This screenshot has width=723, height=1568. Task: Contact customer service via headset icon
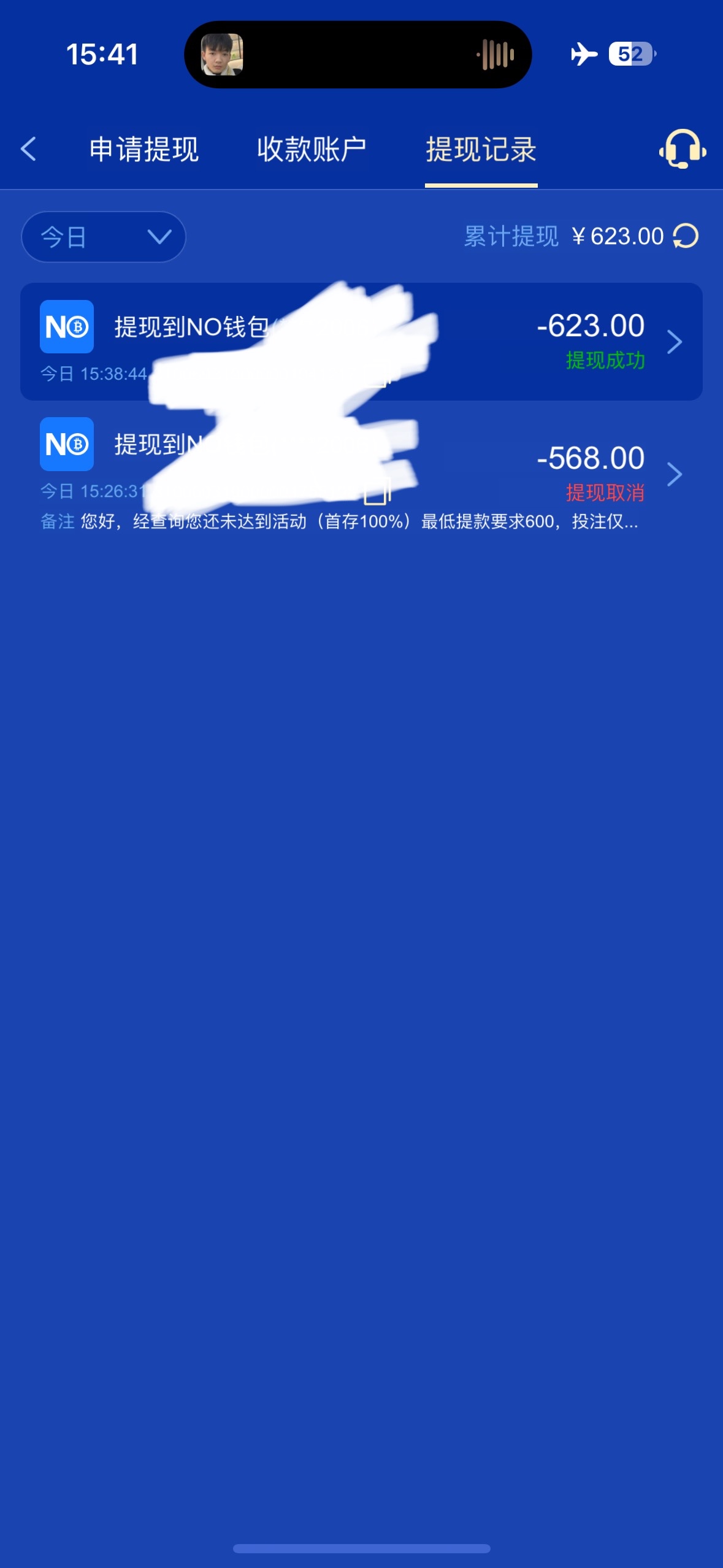coord(682,149)
